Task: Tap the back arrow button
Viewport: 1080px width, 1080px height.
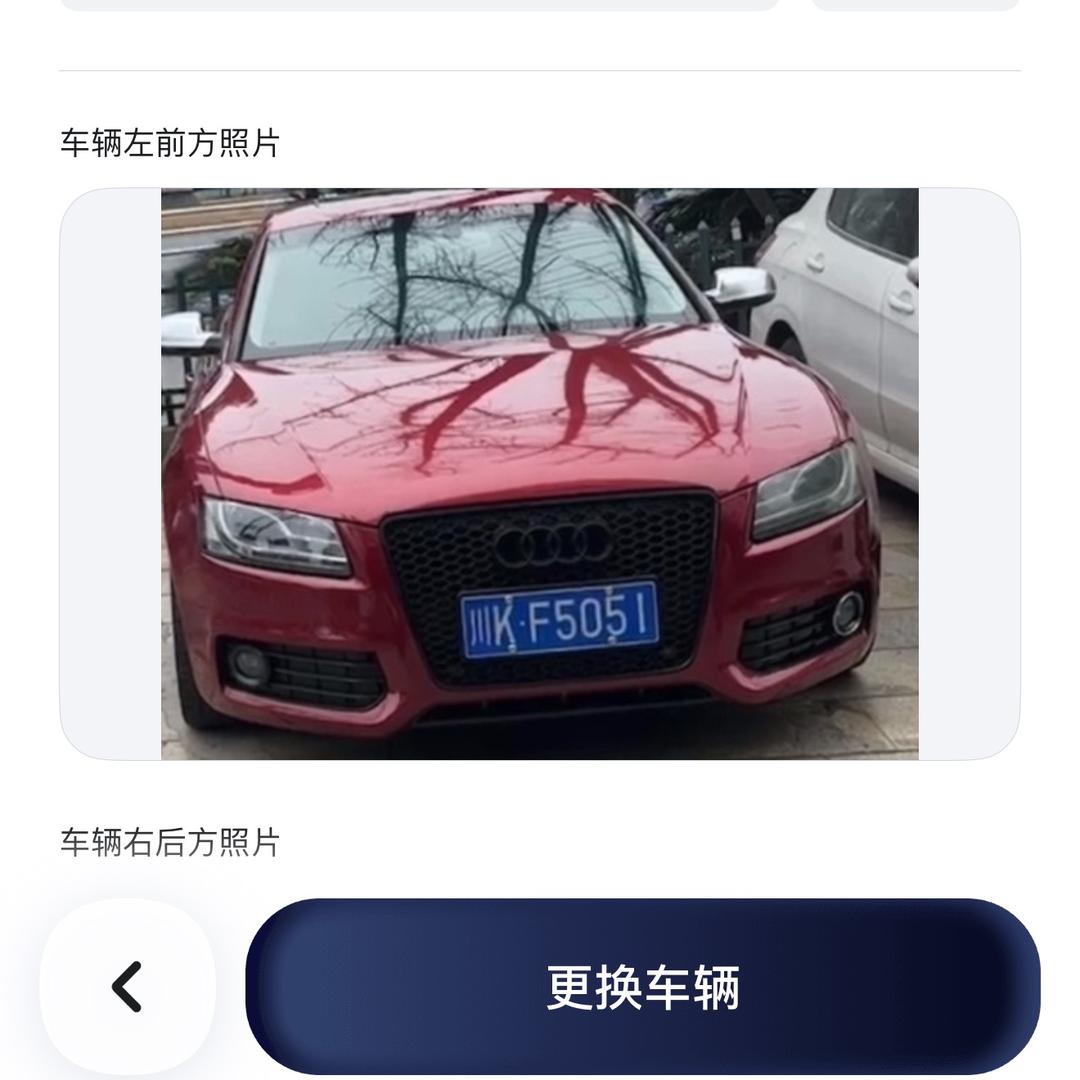Action: [x=127, y=987]
